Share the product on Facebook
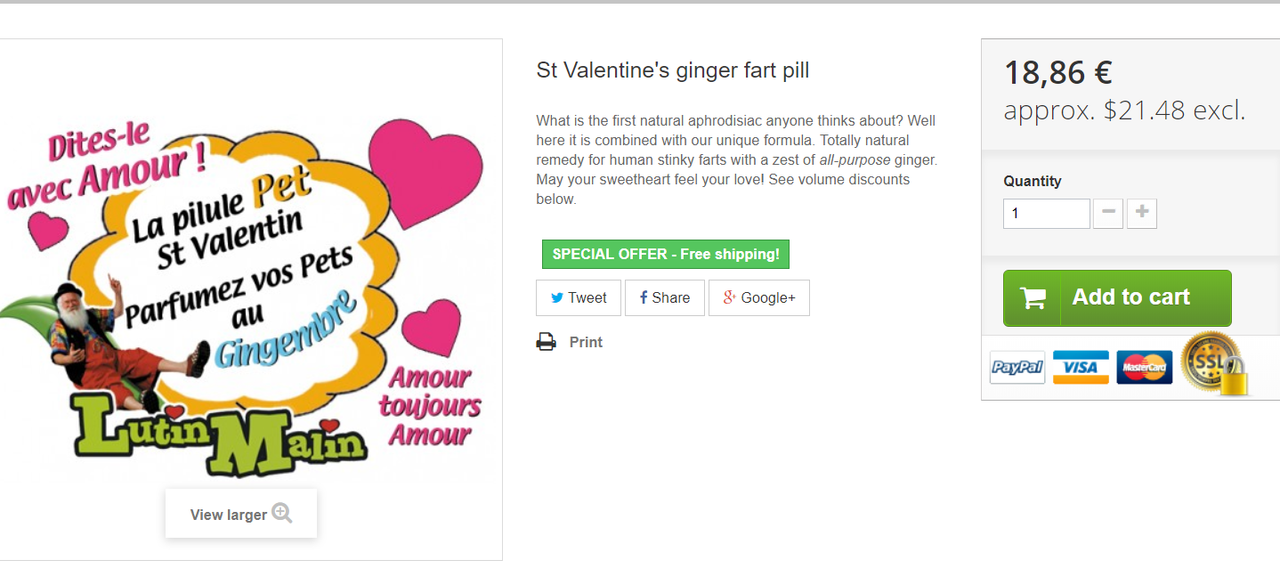The width and height of the screenshot is (1280, 561). click(664, 298)
